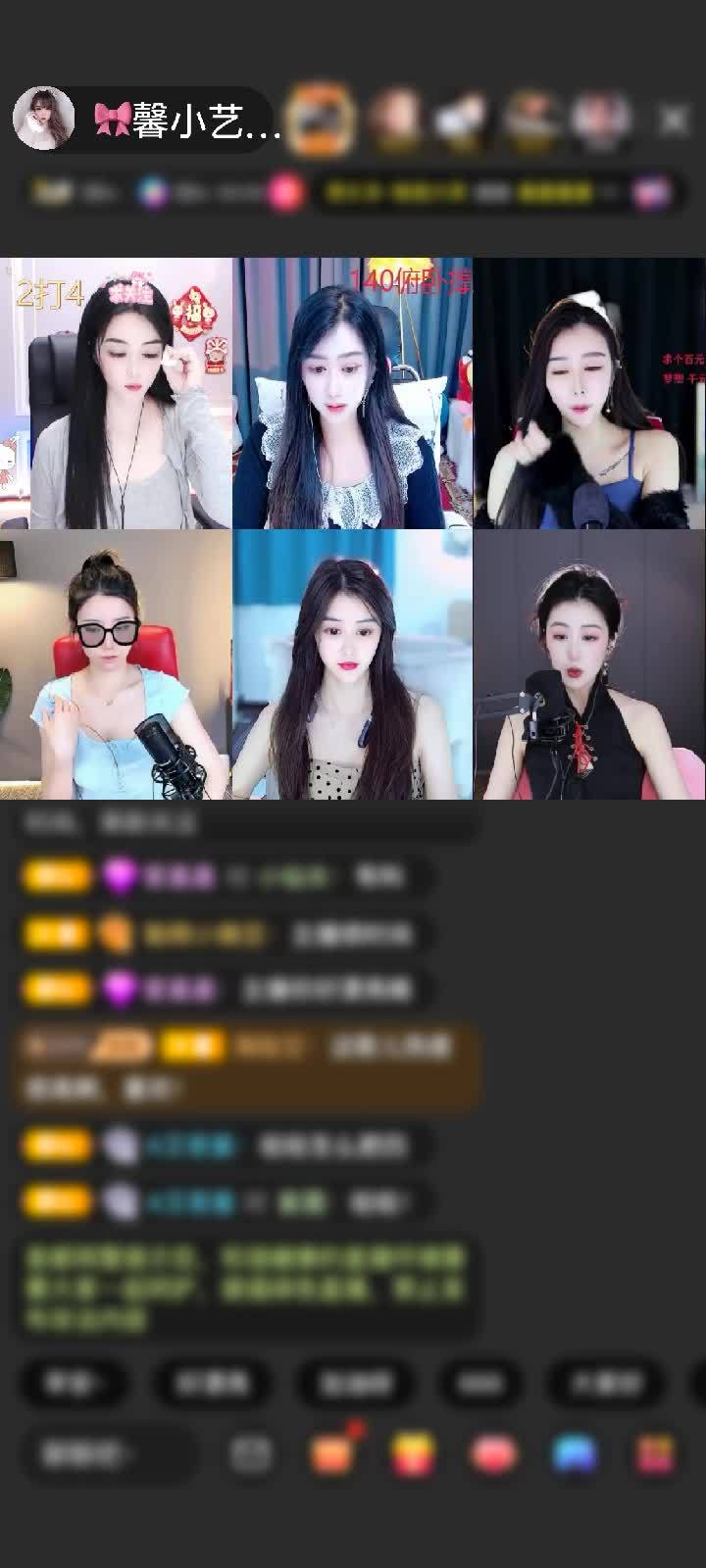Select the streamer wearing black sunglasses
Screen dimensions: 706x1568
[x=116, y=664]
